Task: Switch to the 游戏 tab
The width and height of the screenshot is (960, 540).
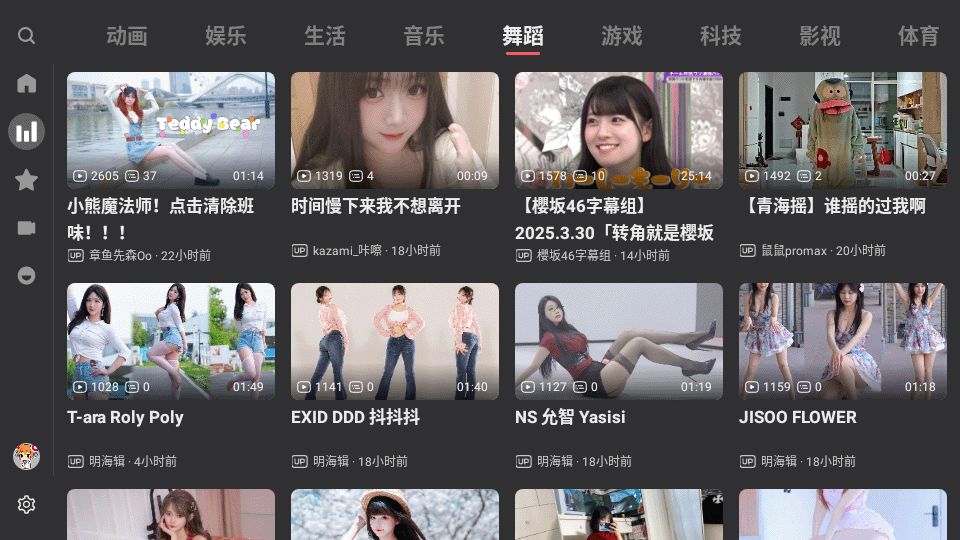Action: pos(622,37)
